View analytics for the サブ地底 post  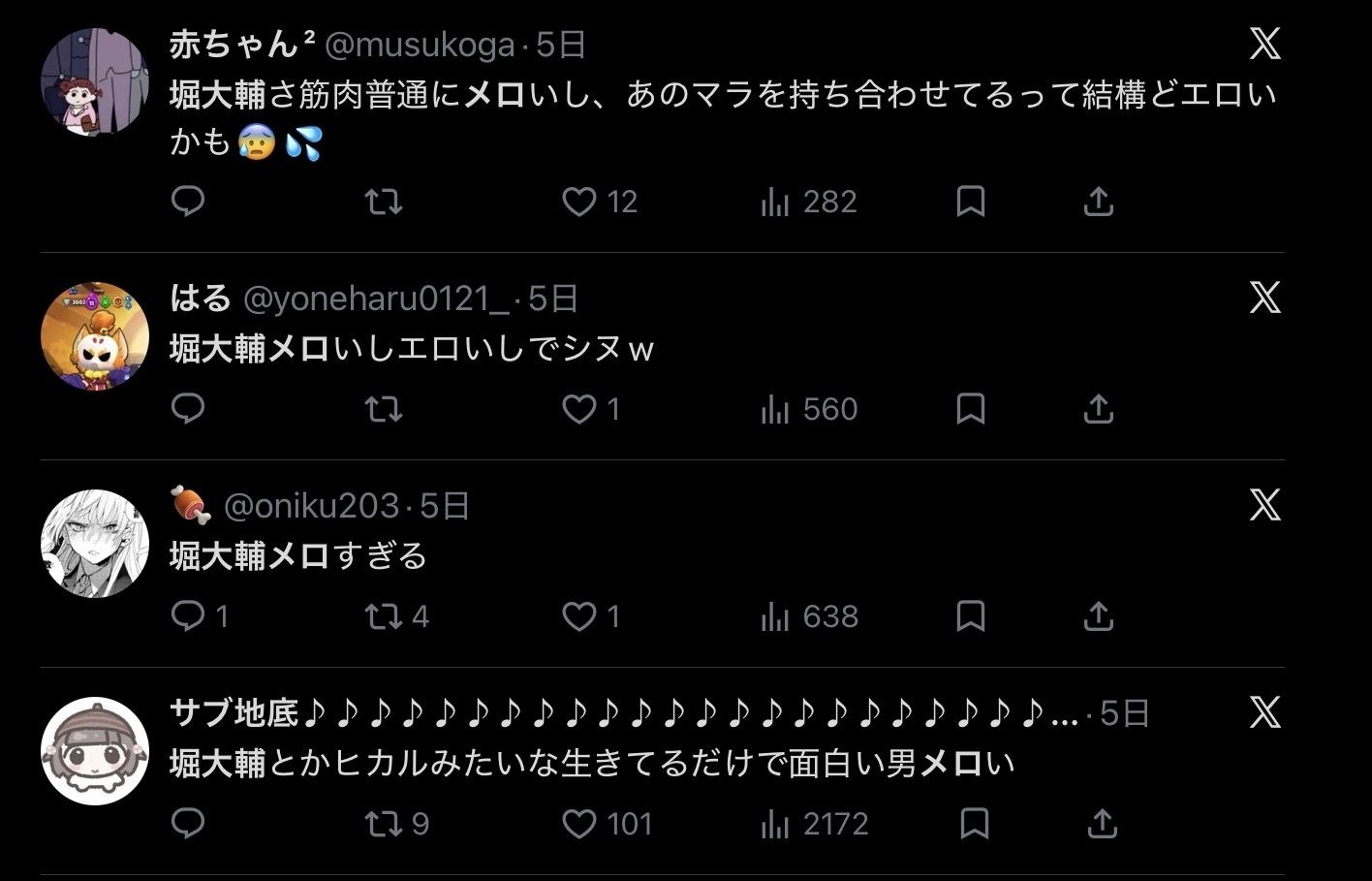click(x=815, y=824)
